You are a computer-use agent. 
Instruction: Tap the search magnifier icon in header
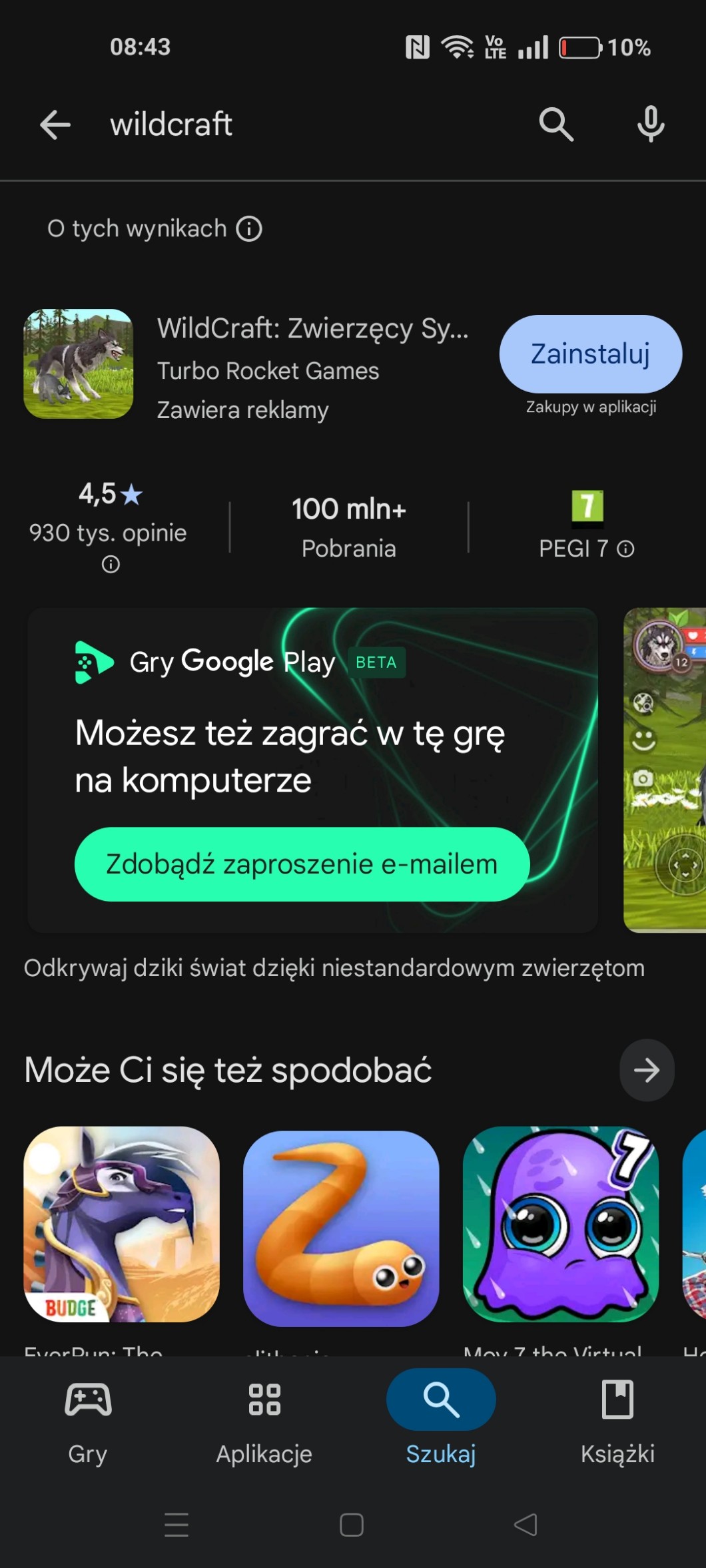555,125
